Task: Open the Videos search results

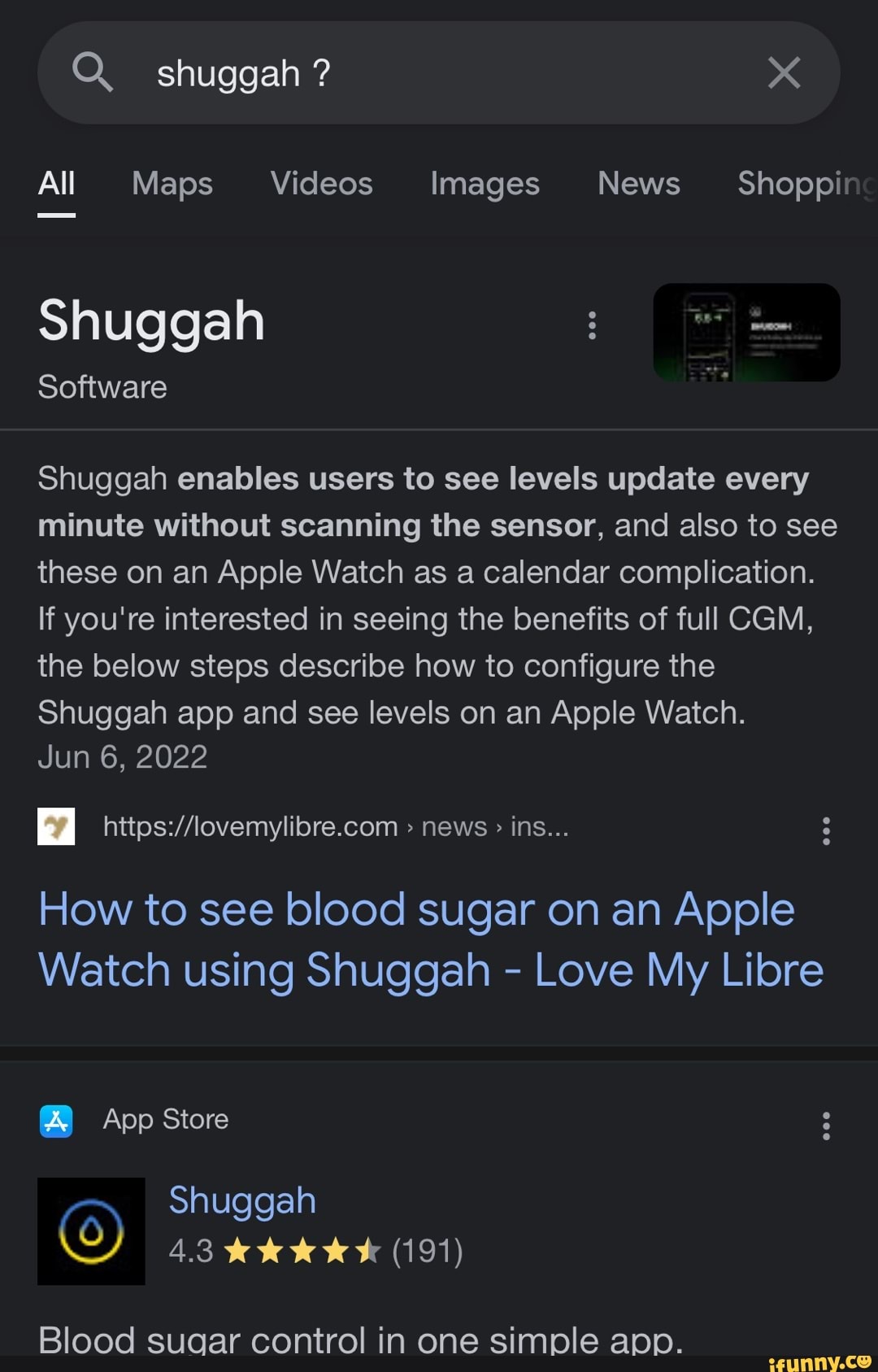Action: coord(319,184)
